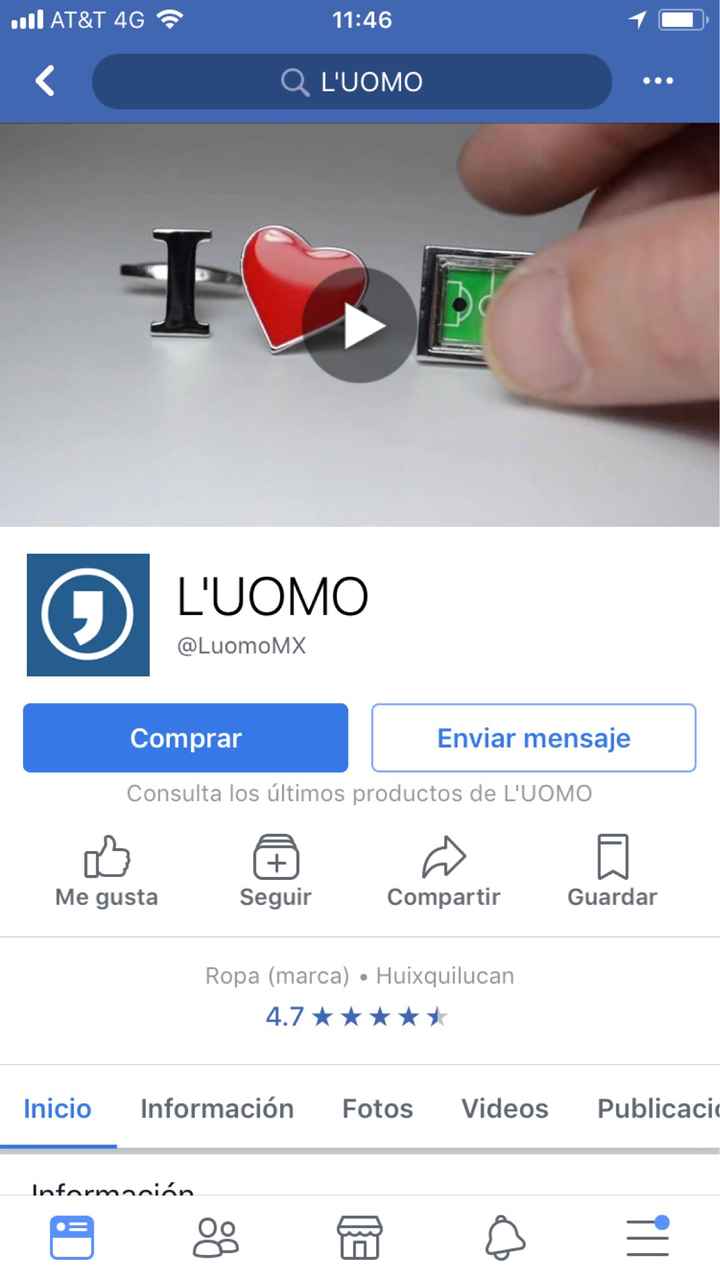Tap the L'UOMO search field
Screen dimensions: 720x1280
click(x=352, y=81)
